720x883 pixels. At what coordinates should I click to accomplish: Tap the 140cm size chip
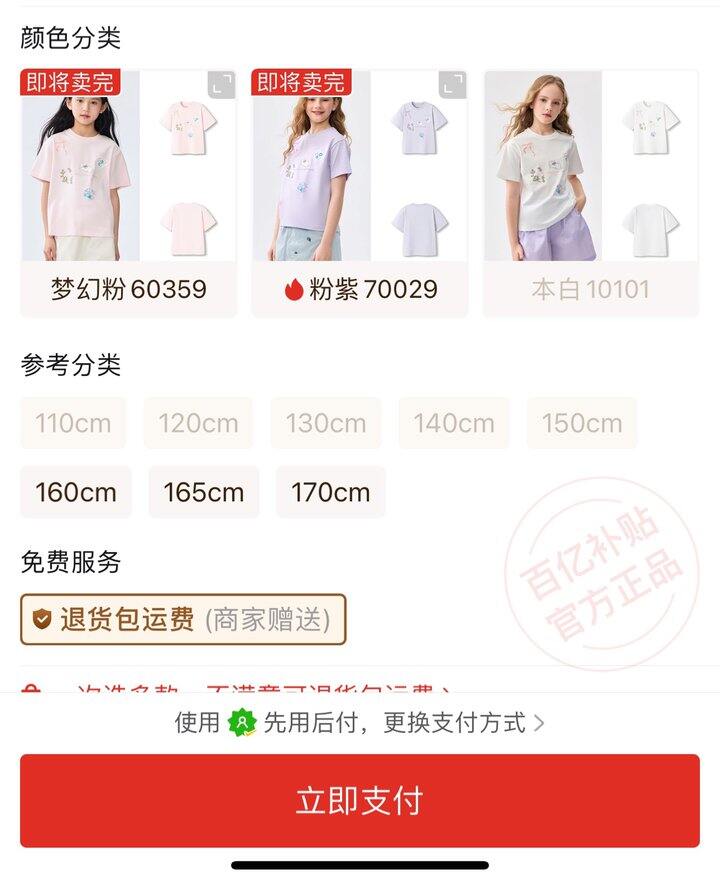454,423
